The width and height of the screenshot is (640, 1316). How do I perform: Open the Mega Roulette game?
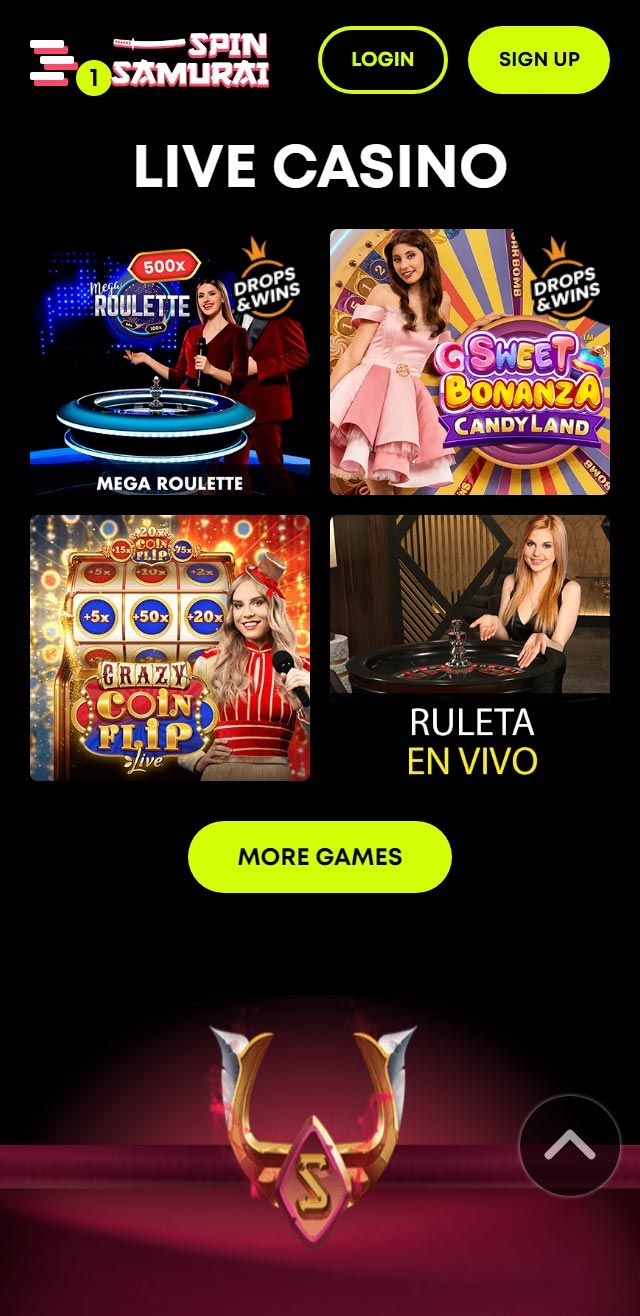click(170, 362)
